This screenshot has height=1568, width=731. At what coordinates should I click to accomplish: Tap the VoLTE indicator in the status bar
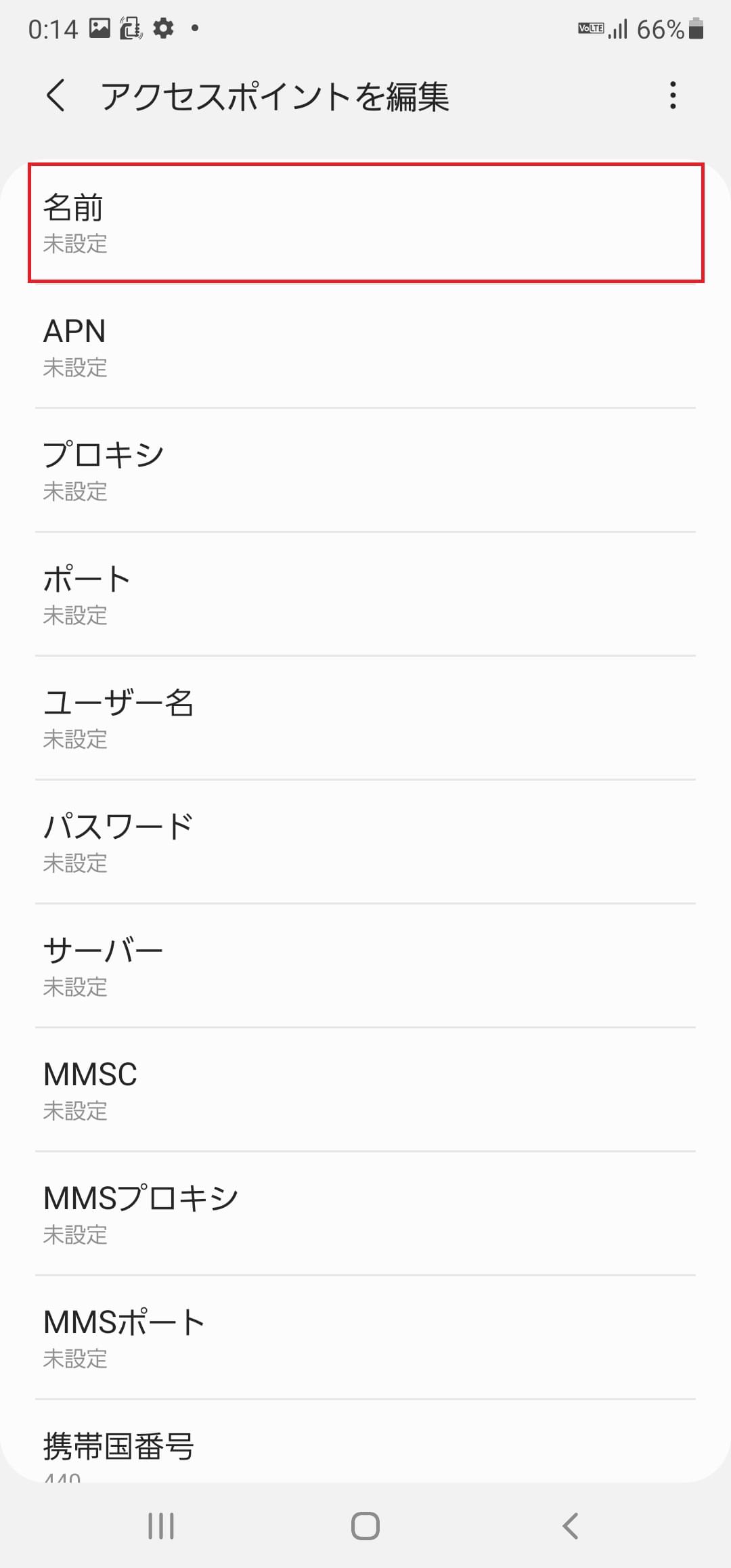point(590,28)
